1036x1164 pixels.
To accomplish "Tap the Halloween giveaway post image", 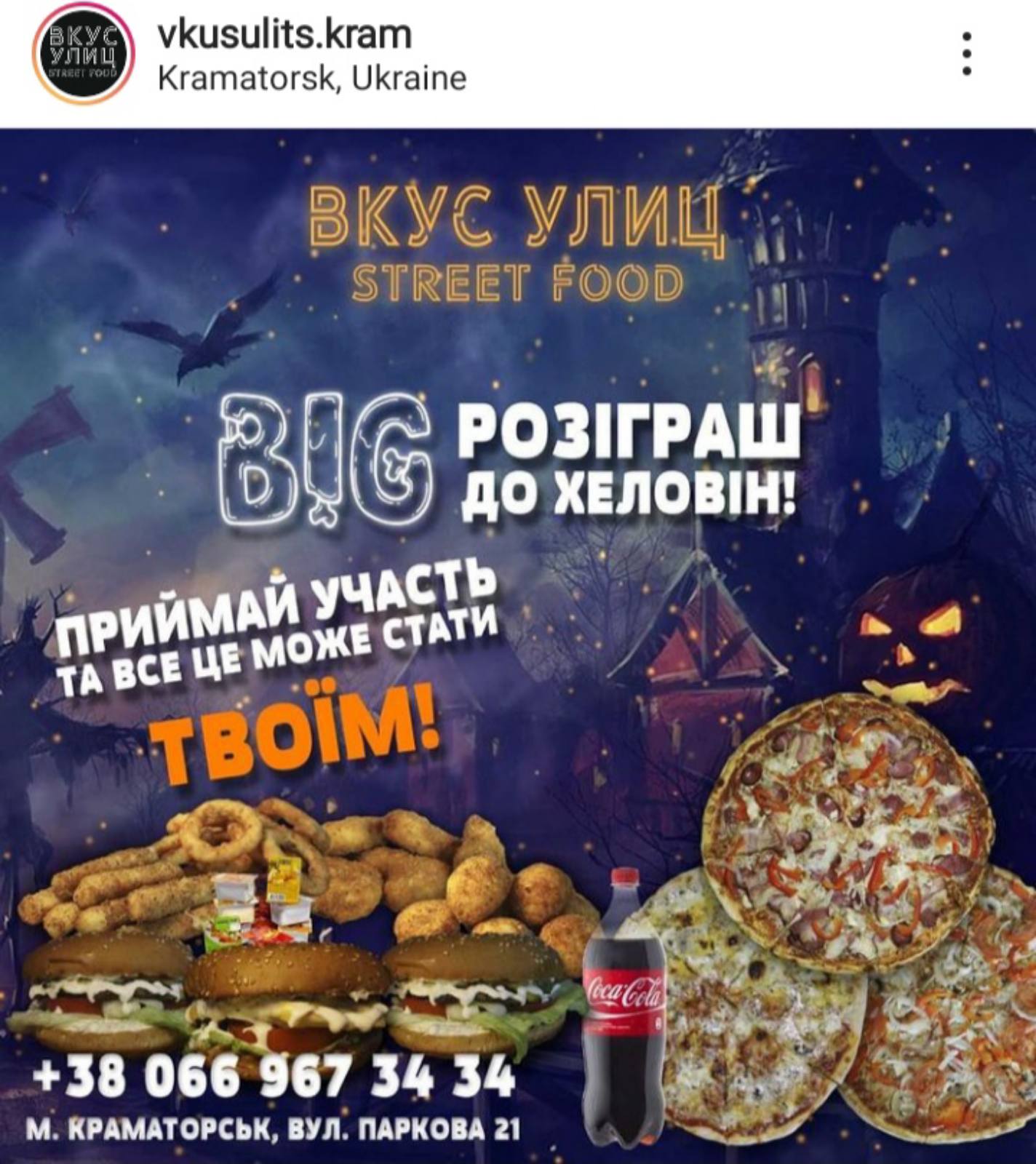I will pos(518,640).
